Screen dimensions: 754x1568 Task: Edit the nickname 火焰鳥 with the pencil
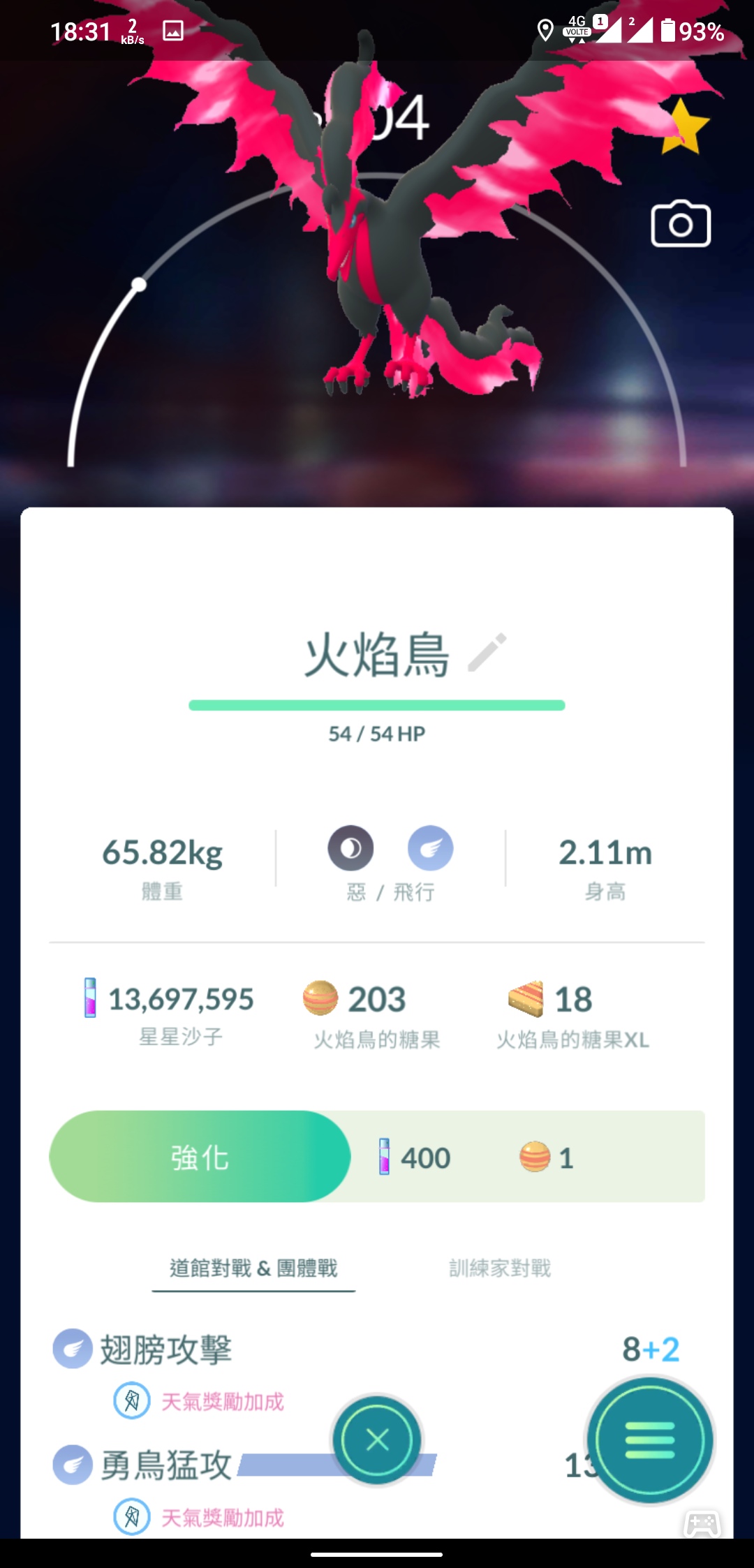coord(487,653)
